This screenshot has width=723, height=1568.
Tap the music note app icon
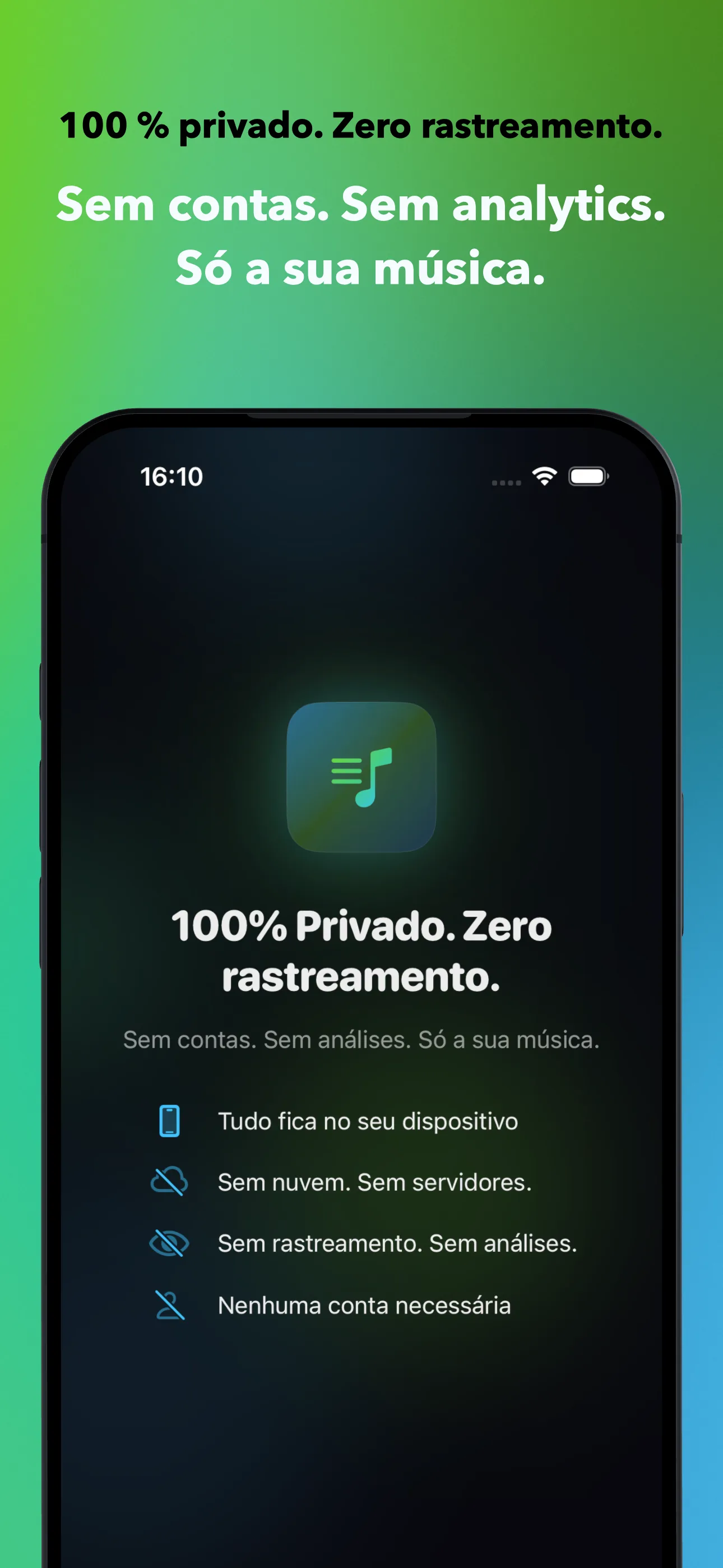361,778
